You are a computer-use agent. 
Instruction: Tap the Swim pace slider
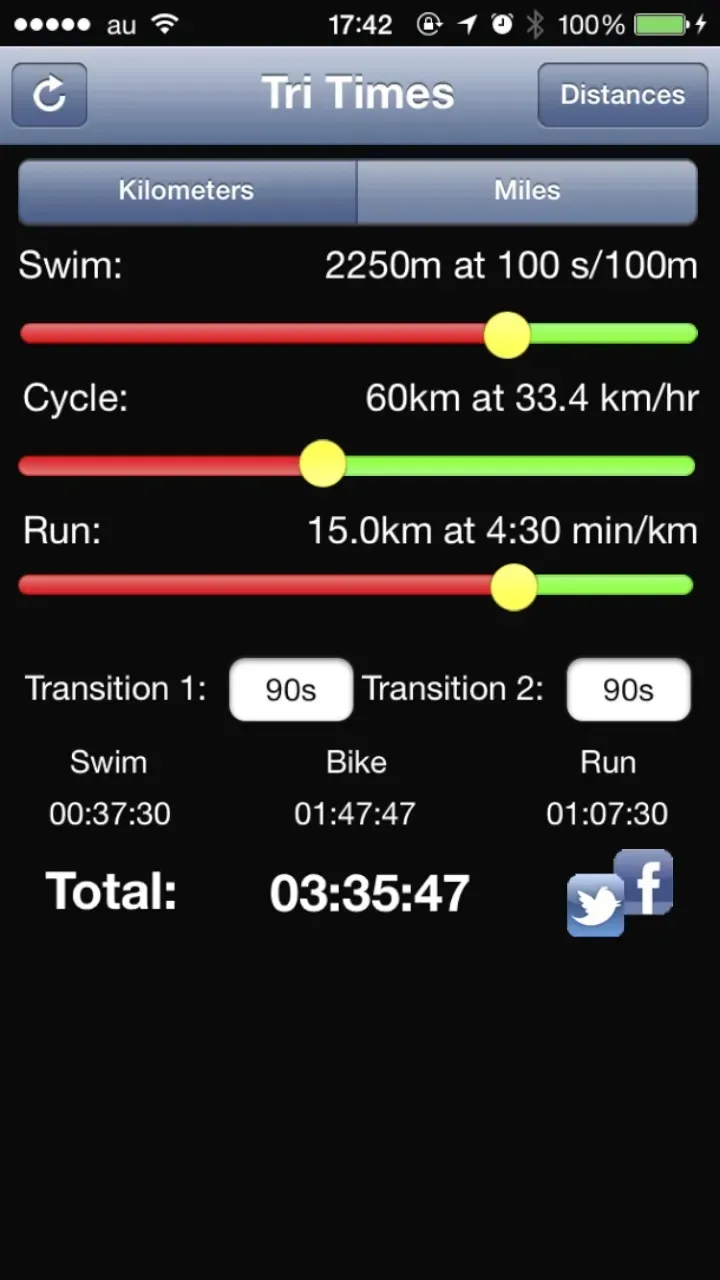pyautogui.click(x=507, y=335)
